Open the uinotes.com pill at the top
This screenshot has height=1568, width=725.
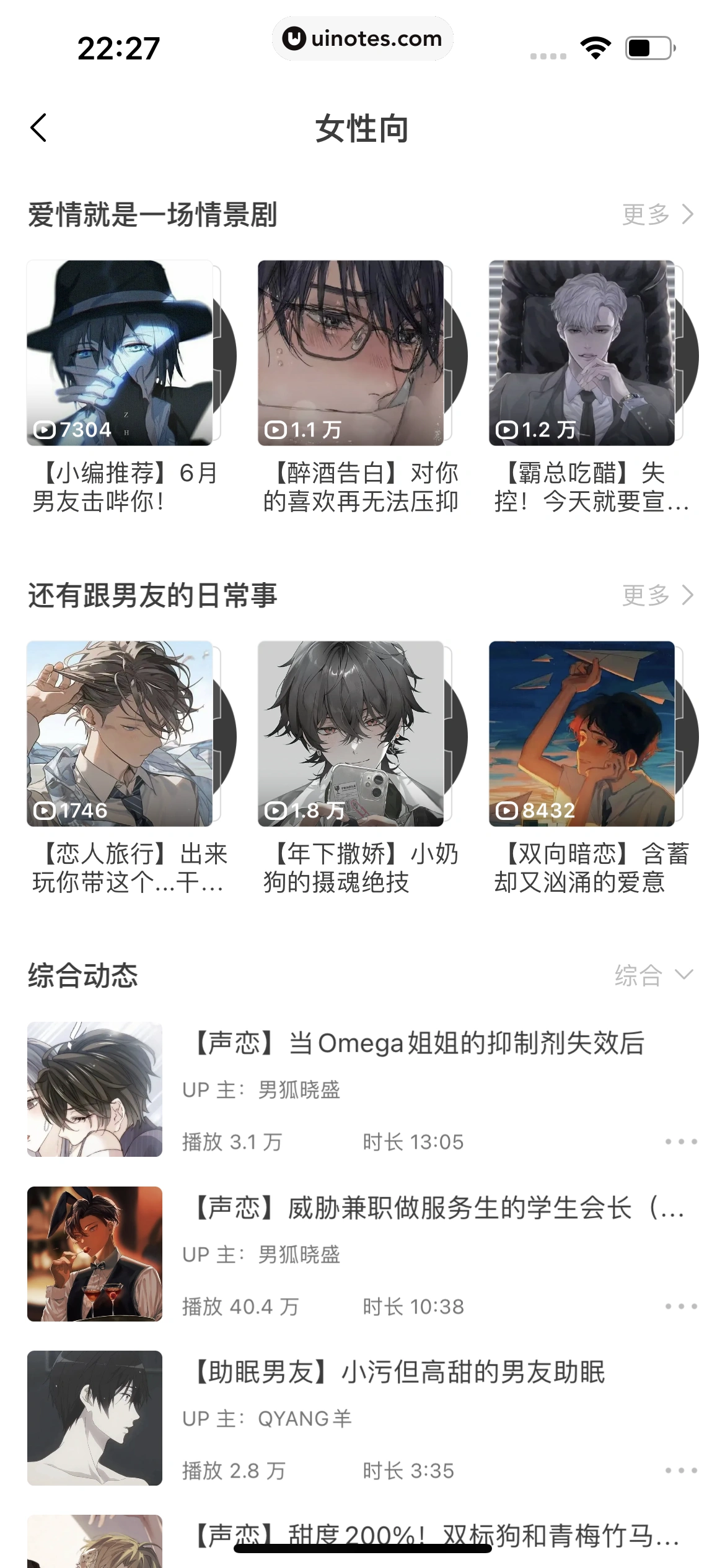(x=362, y=38)
